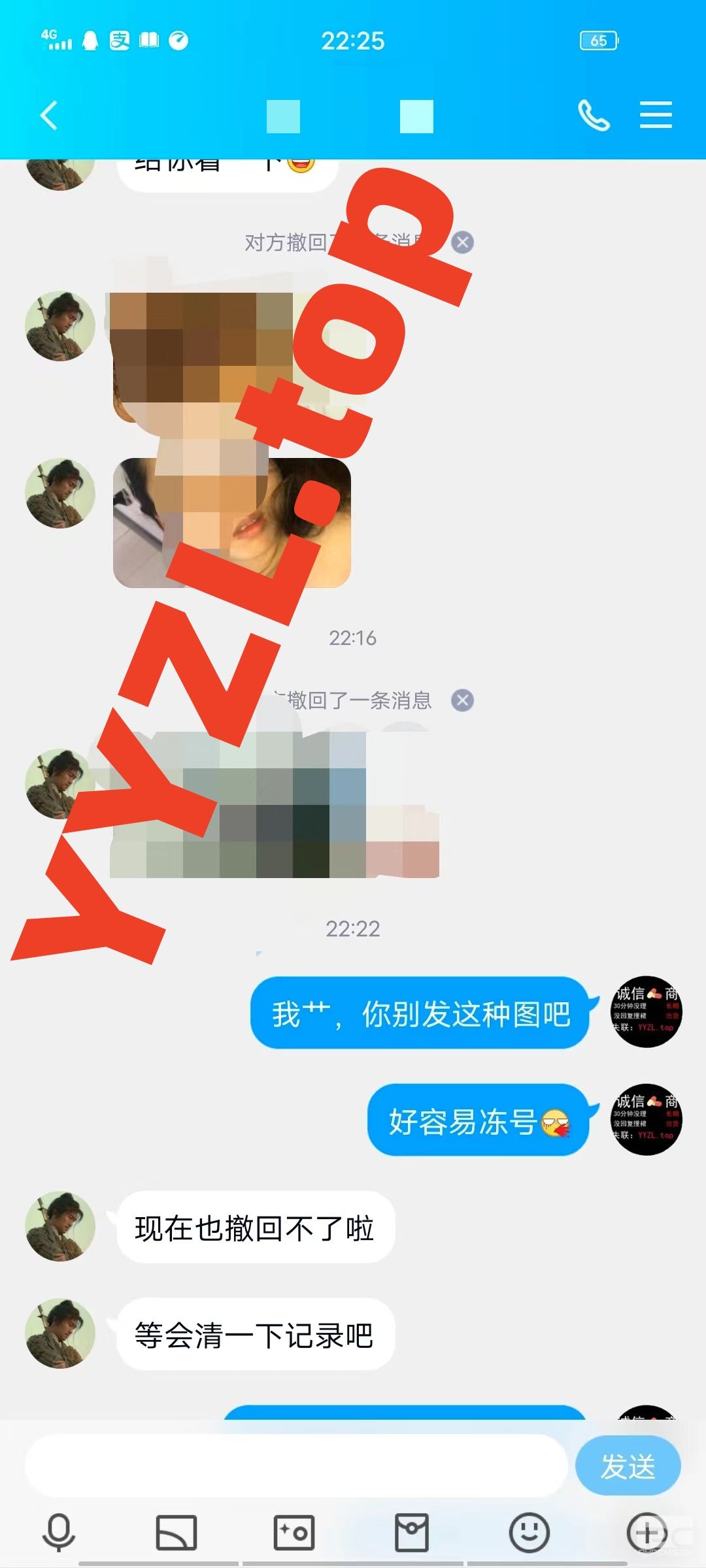Image resolution: width=706 pixels, height=1568 pixels.
Task: Open the chat settings menu
Action: (656, 116)
